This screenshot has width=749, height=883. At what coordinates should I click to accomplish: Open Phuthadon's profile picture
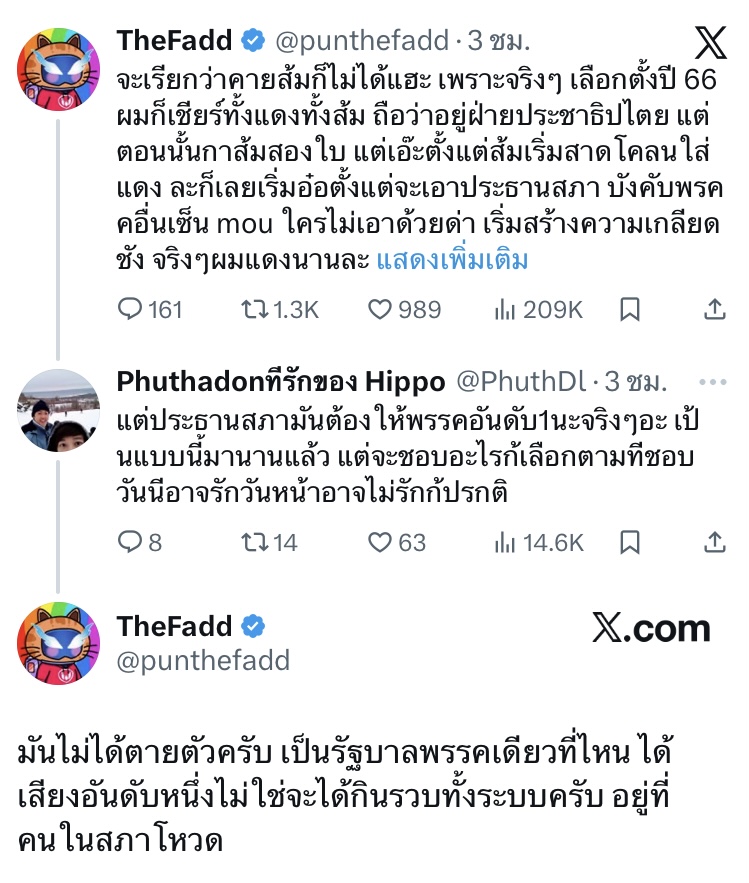point(59,411)
